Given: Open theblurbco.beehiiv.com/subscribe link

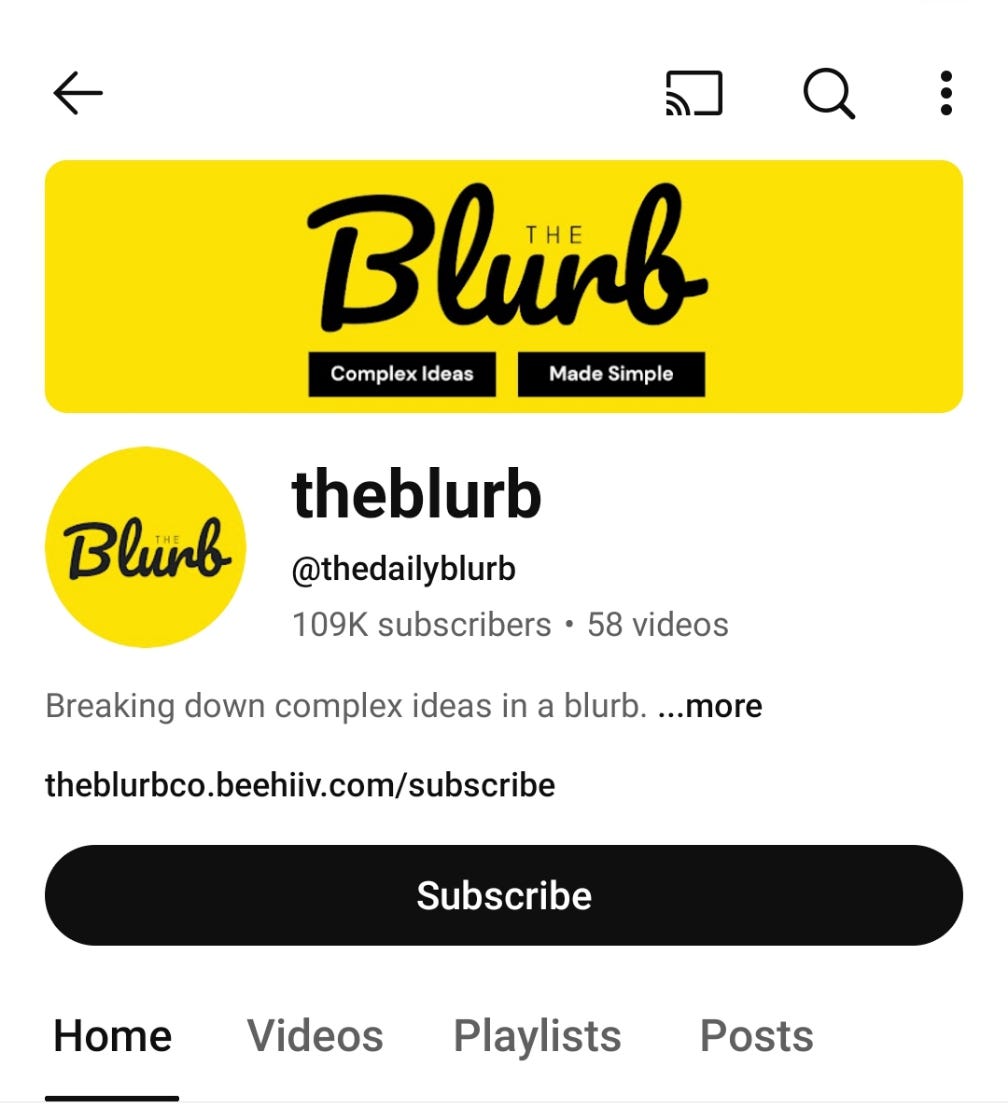Looking at the screenshot, I should 300,785.
